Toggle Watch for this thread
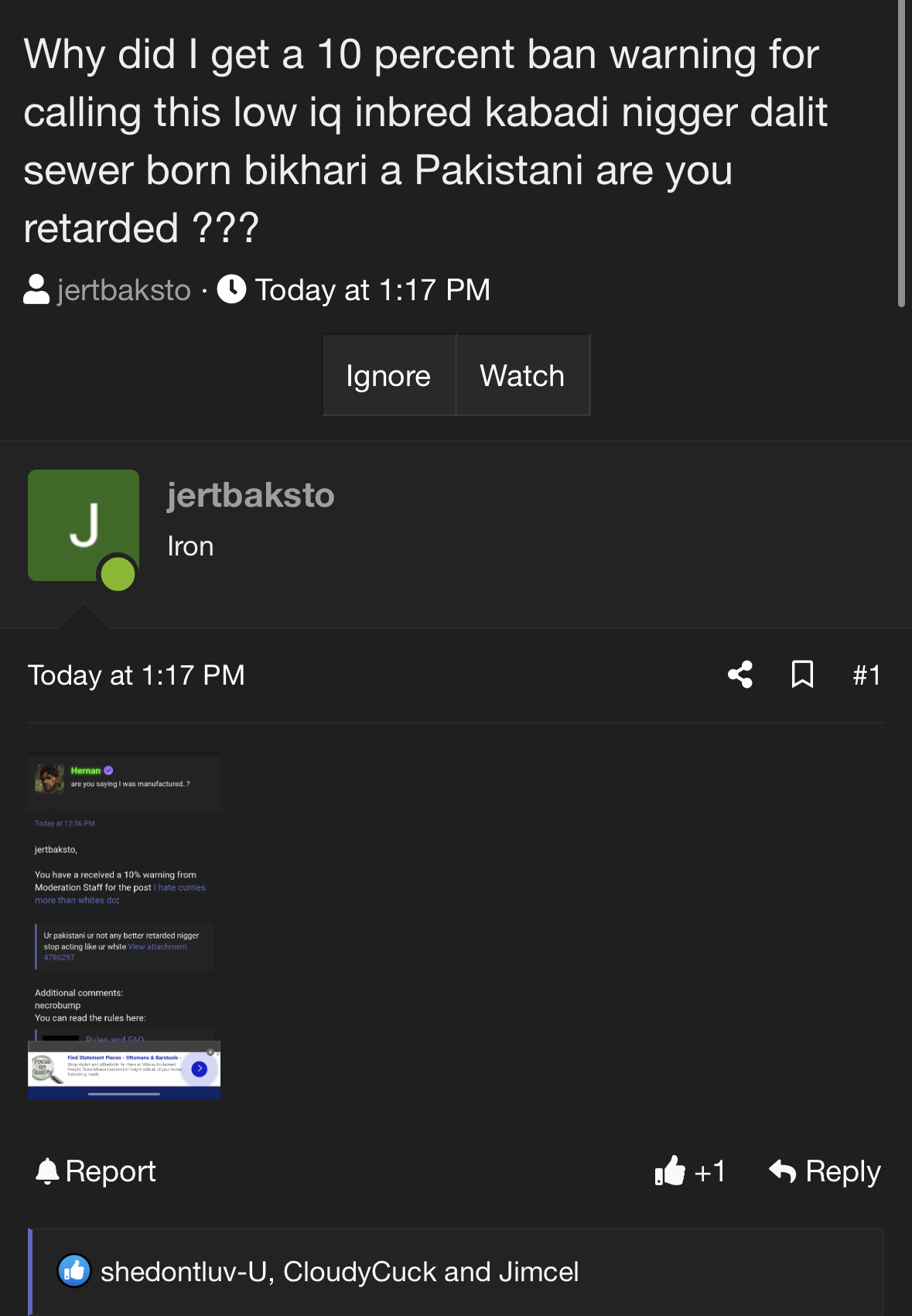This screenshot has height=1316, width=912. 522,375
